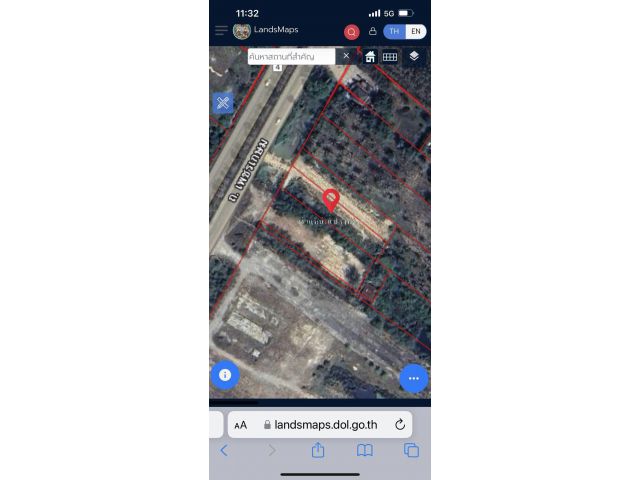The image size is (640, 480).
Task: Go back in Safari
Action: click(x=224, y=451)
